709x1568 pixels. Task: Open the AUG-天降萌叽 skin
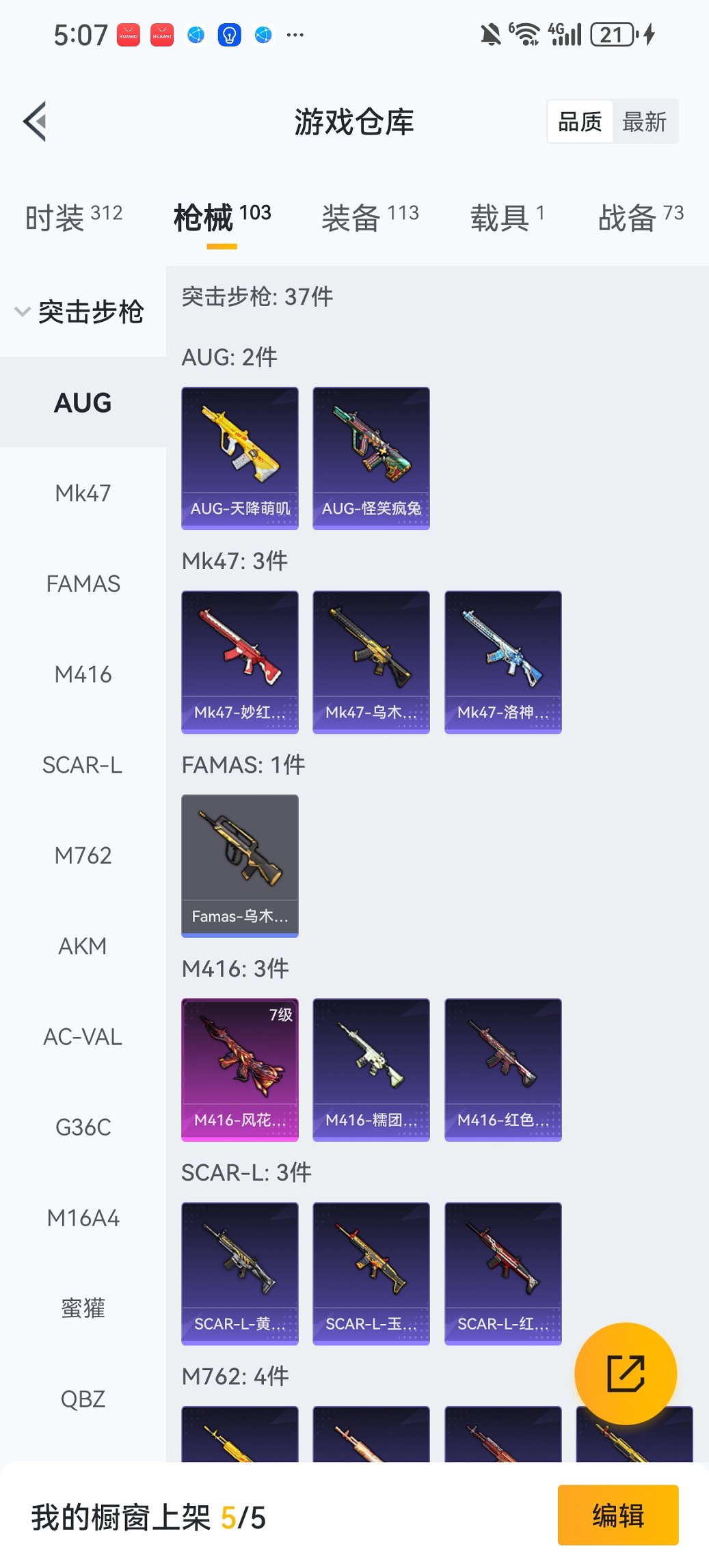240,458
